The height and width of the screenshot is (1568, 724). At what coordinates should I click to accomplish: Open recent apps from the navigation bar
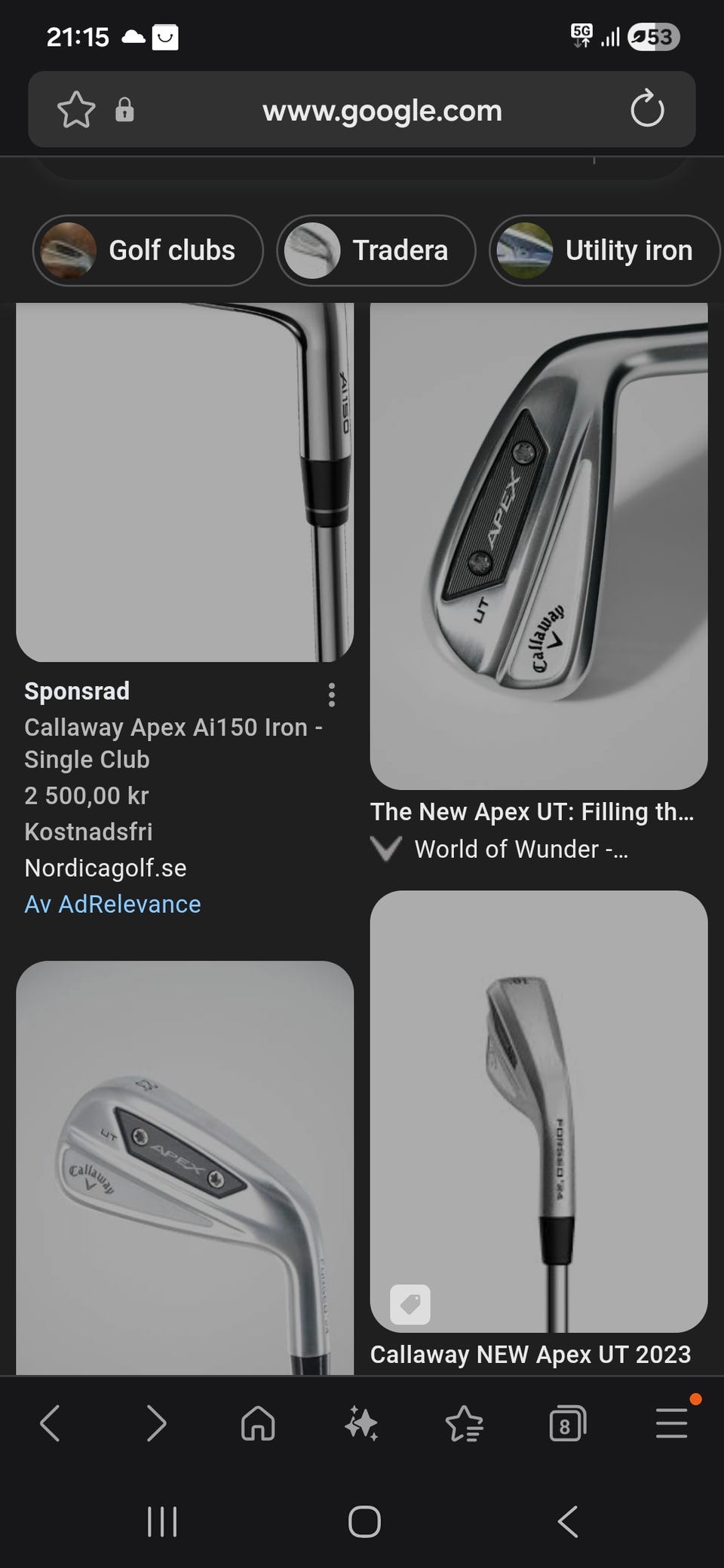click(x=162, y=1522)
